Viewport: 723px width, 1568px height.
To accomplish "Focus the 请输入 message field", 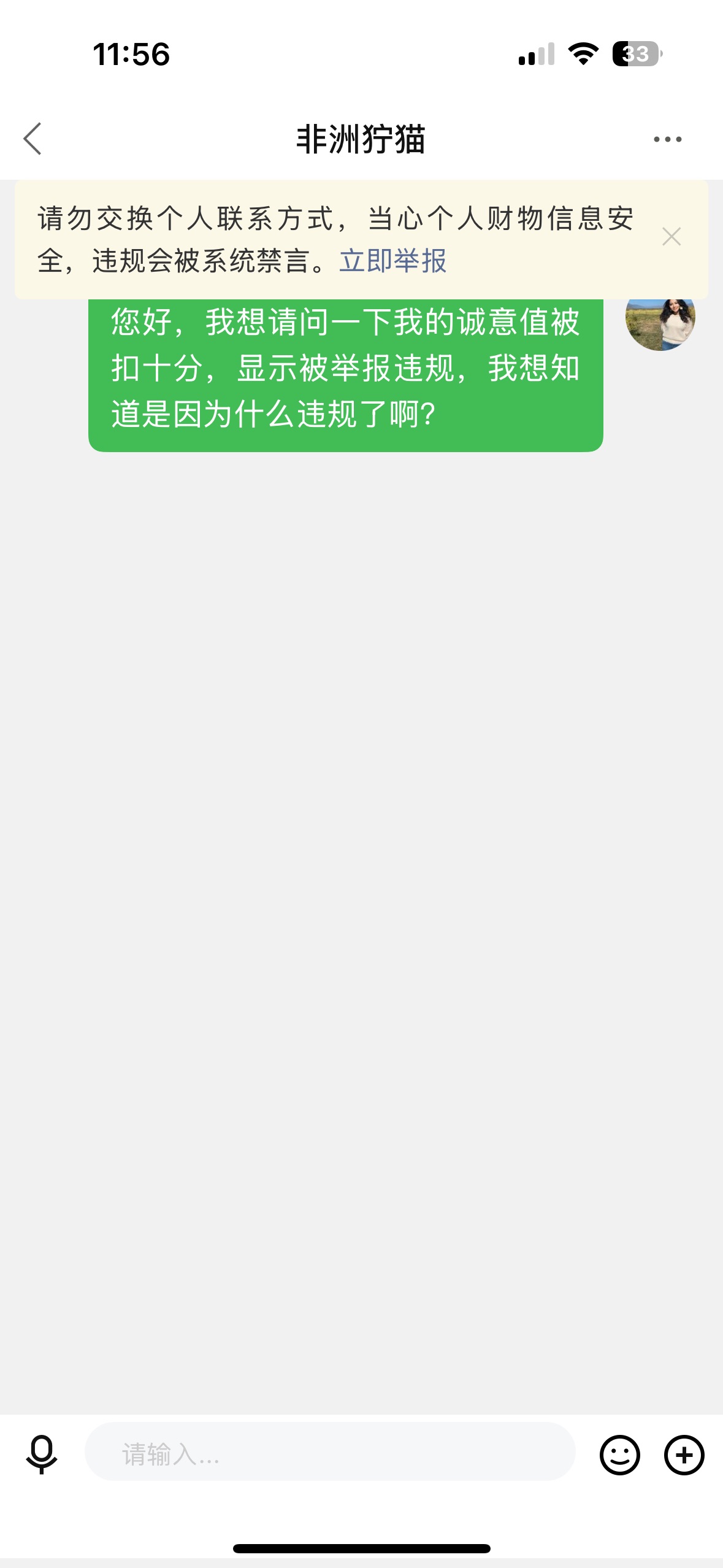I will point(330,1452).
